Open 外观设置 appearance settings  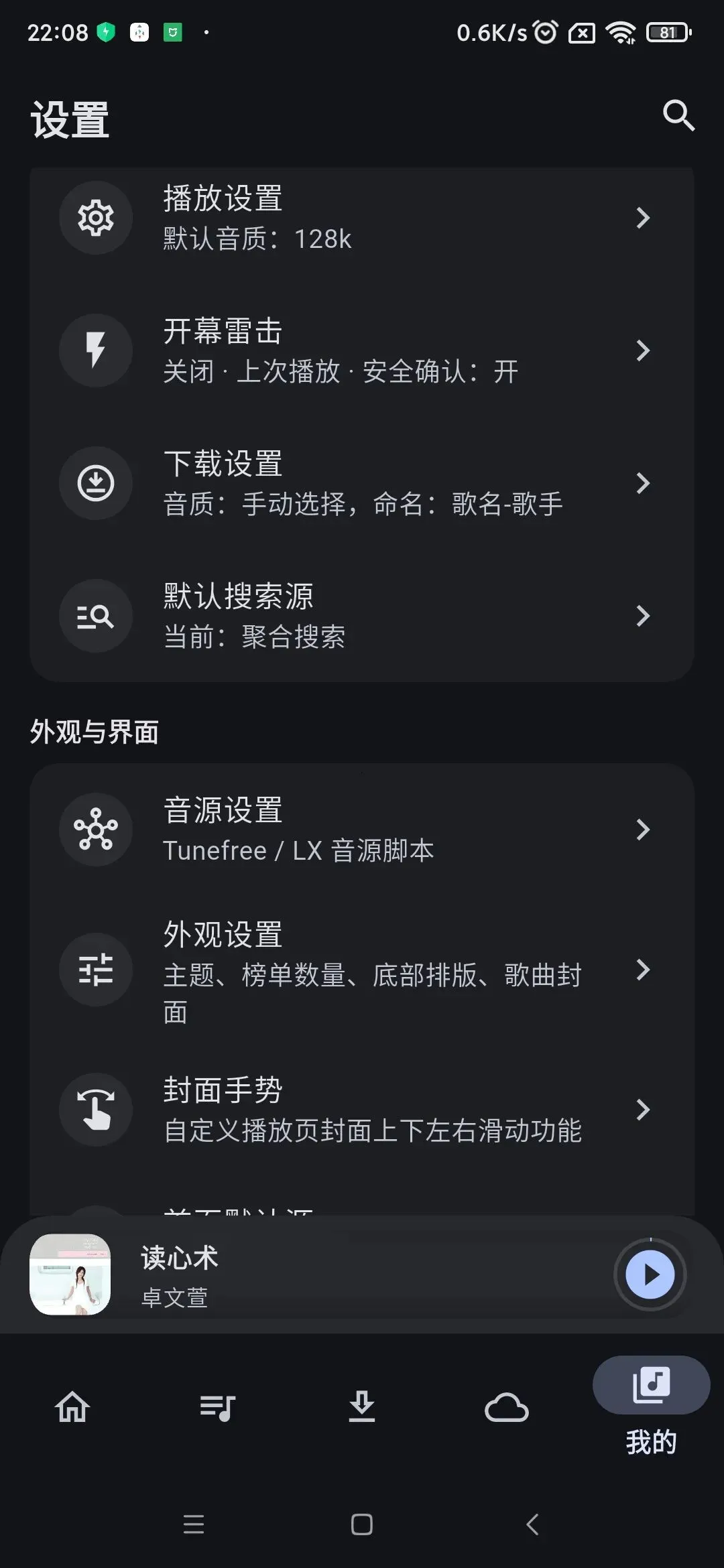(x=362, y=970)
